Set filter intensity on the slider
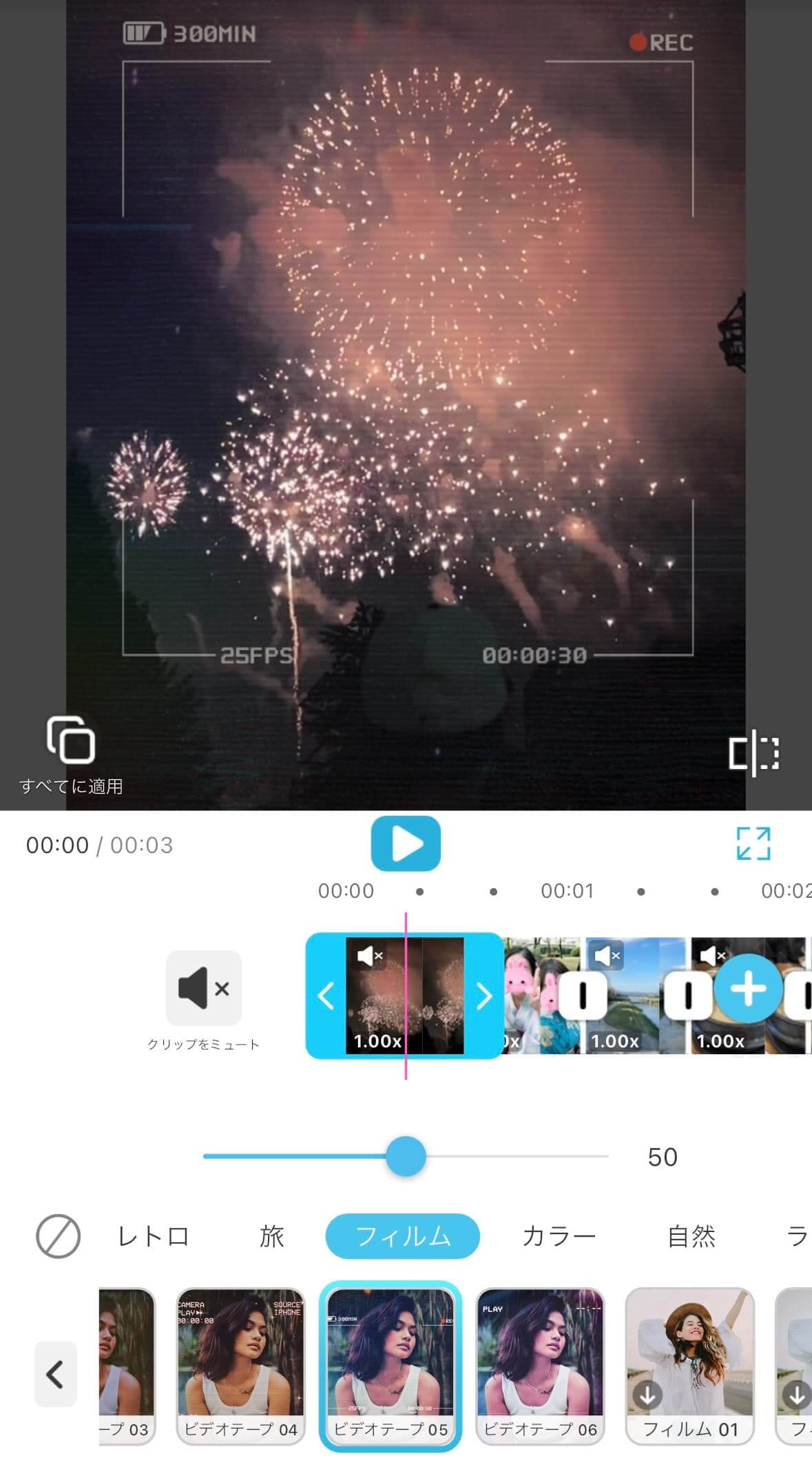This screenshot has width=812, height=1467. [406, 1156]
